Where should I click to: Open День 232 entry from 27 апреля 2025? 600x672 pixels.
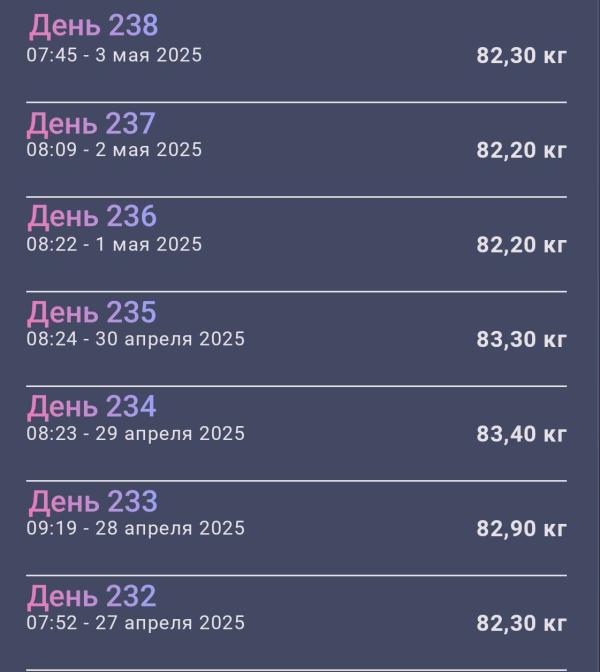tap(296, 623)
